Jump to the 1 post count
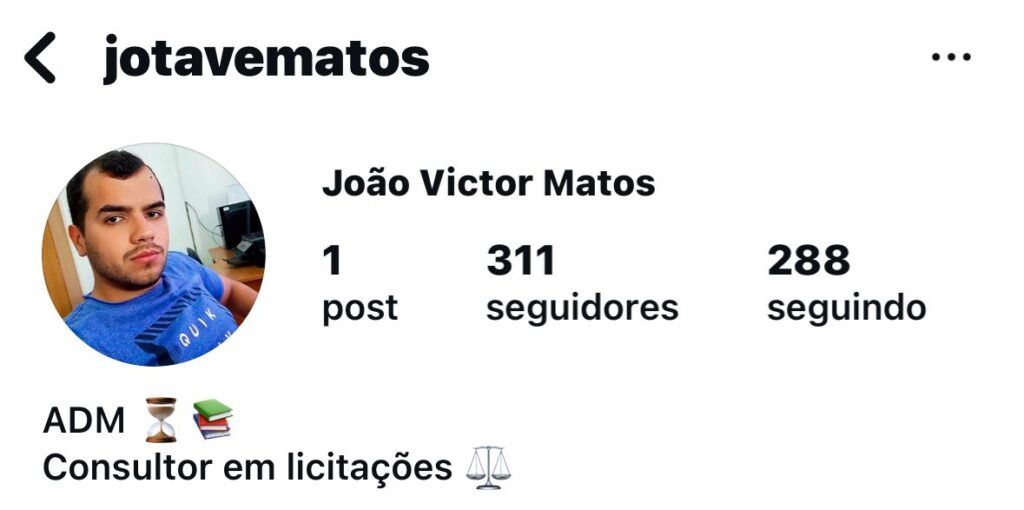This screenshot has height=510, width=1024. point(359,284)
